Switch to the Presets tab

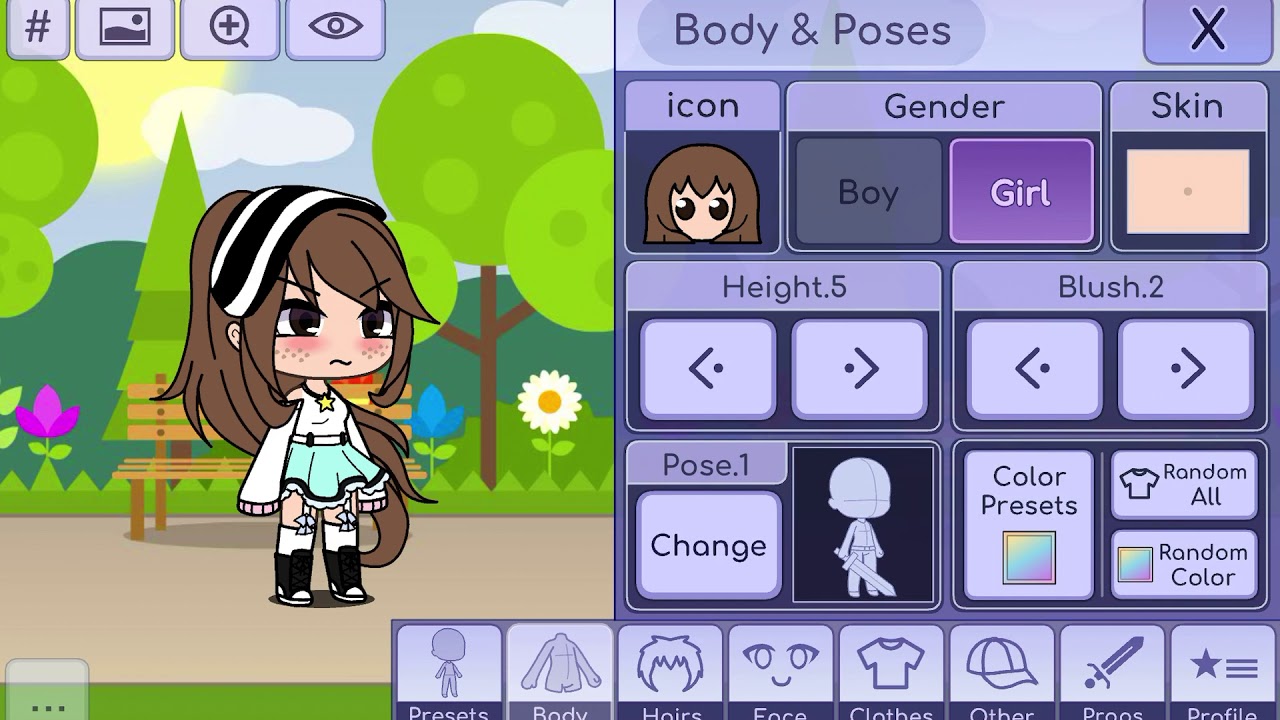tap(449, 672)
